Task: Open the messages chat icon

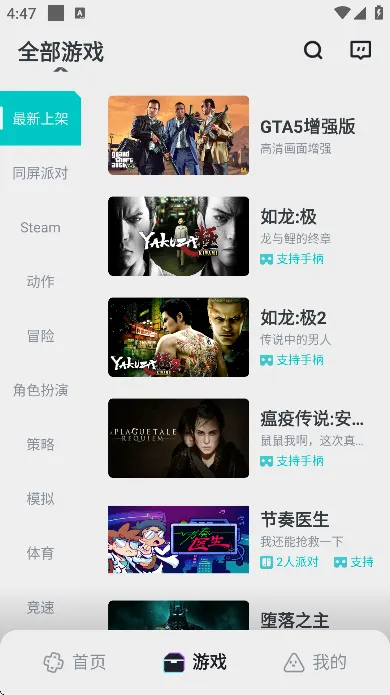Action: click(x=360, y=50)
